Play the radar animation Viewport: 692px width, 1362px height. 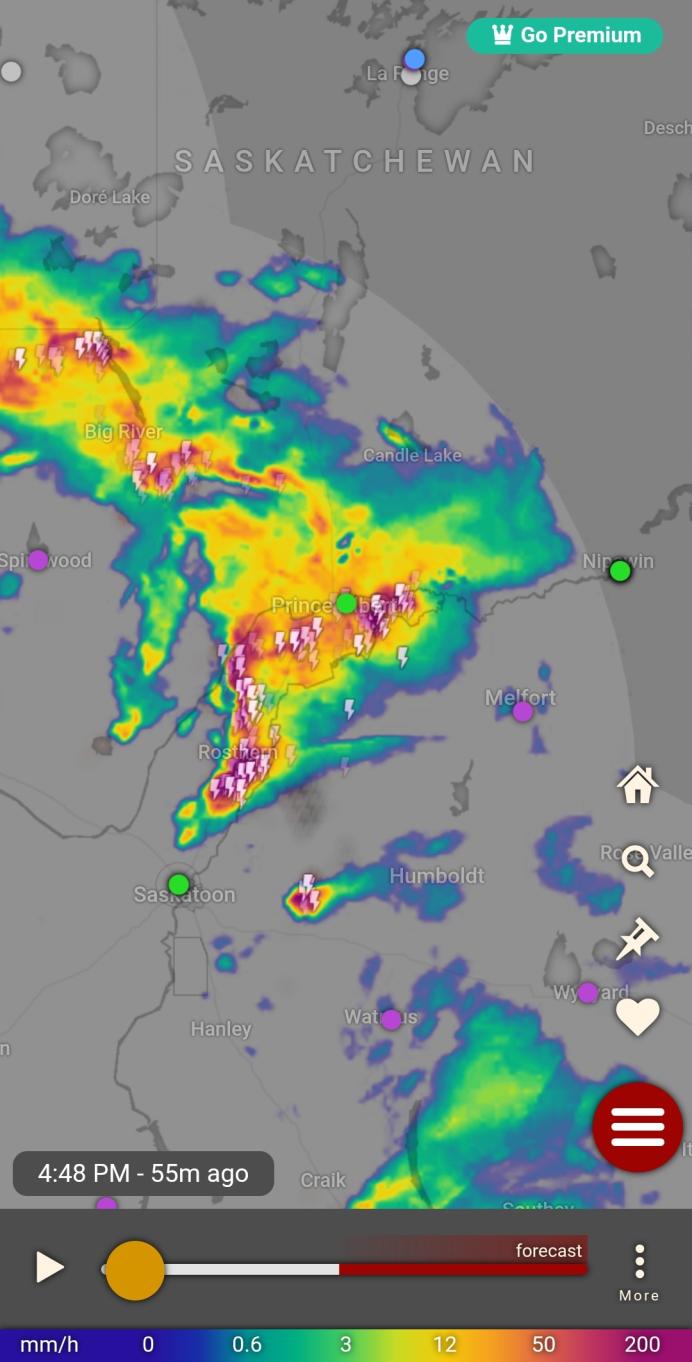(49, 1267)
